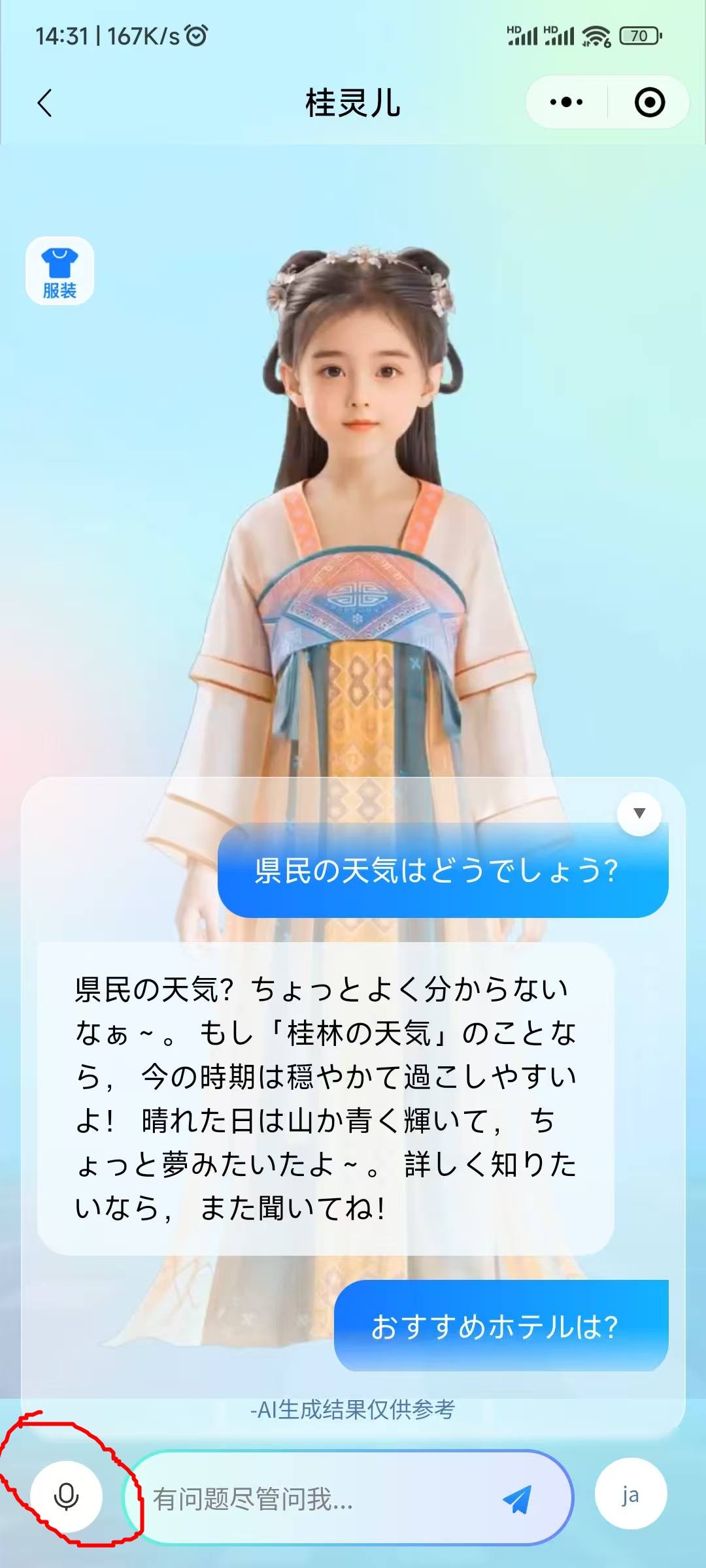Change language with the ja button
Image resolution: width=706 pixels, height=1568 pixels.
click(x=630, y=1495)
